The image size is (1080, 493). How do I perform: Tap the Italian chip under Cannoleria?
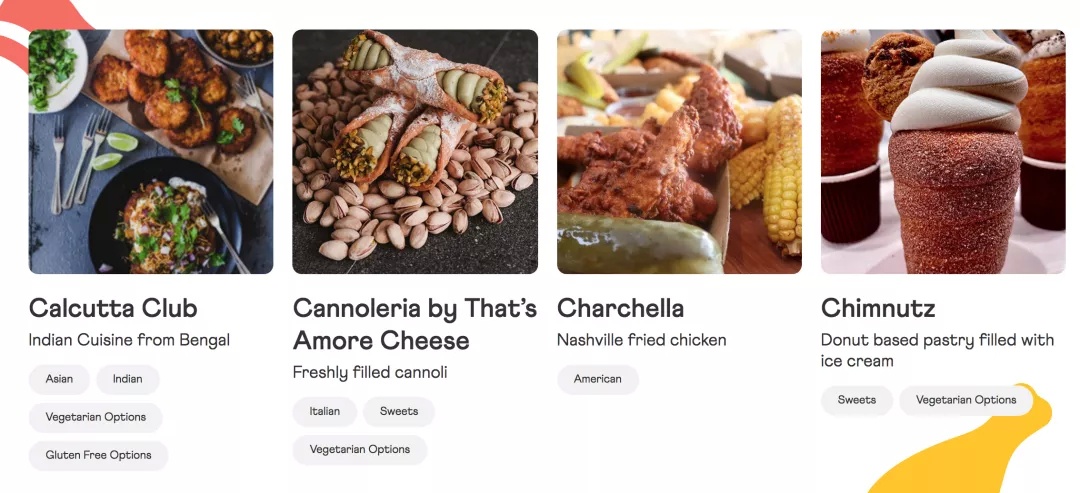(325, 411)
